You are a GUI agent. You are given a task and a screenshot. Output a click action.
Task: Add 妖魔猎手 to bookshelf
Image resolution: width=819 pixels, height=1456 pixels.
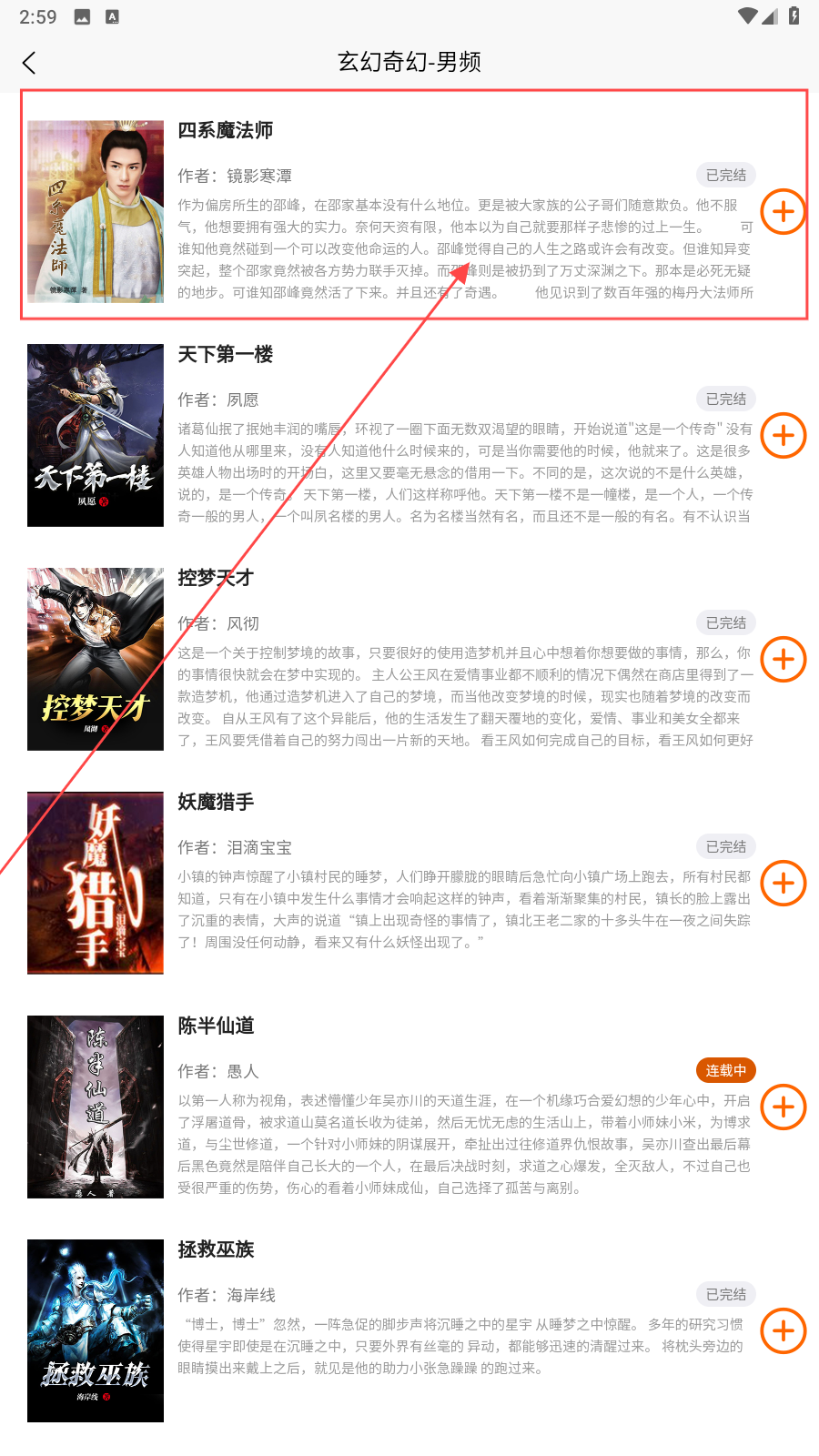click(x=783, y=884)
